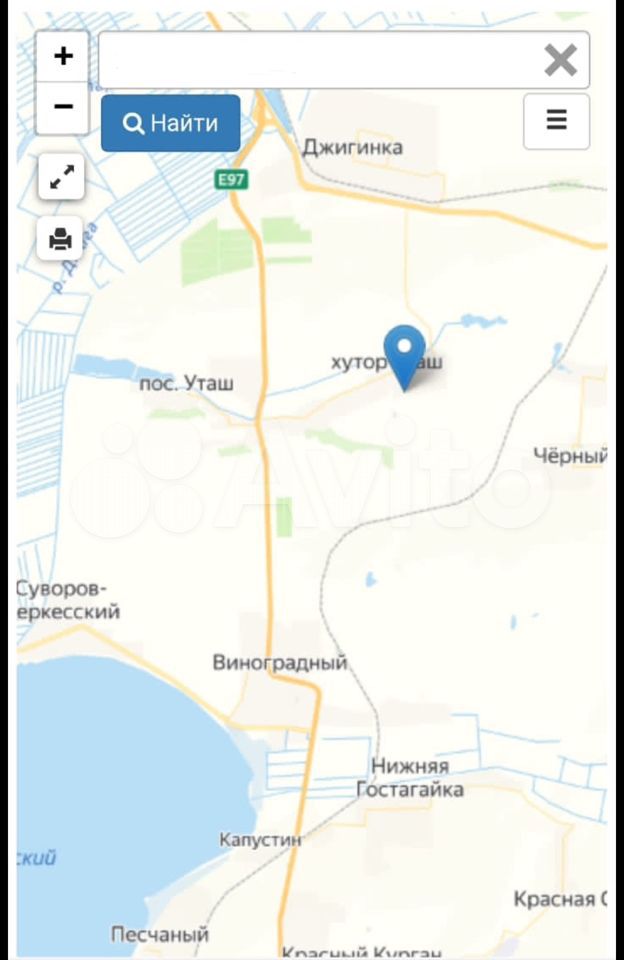Viewport: 624px width, 960px height.
Task: Zoom out of the map
Action: click(63, 107)
